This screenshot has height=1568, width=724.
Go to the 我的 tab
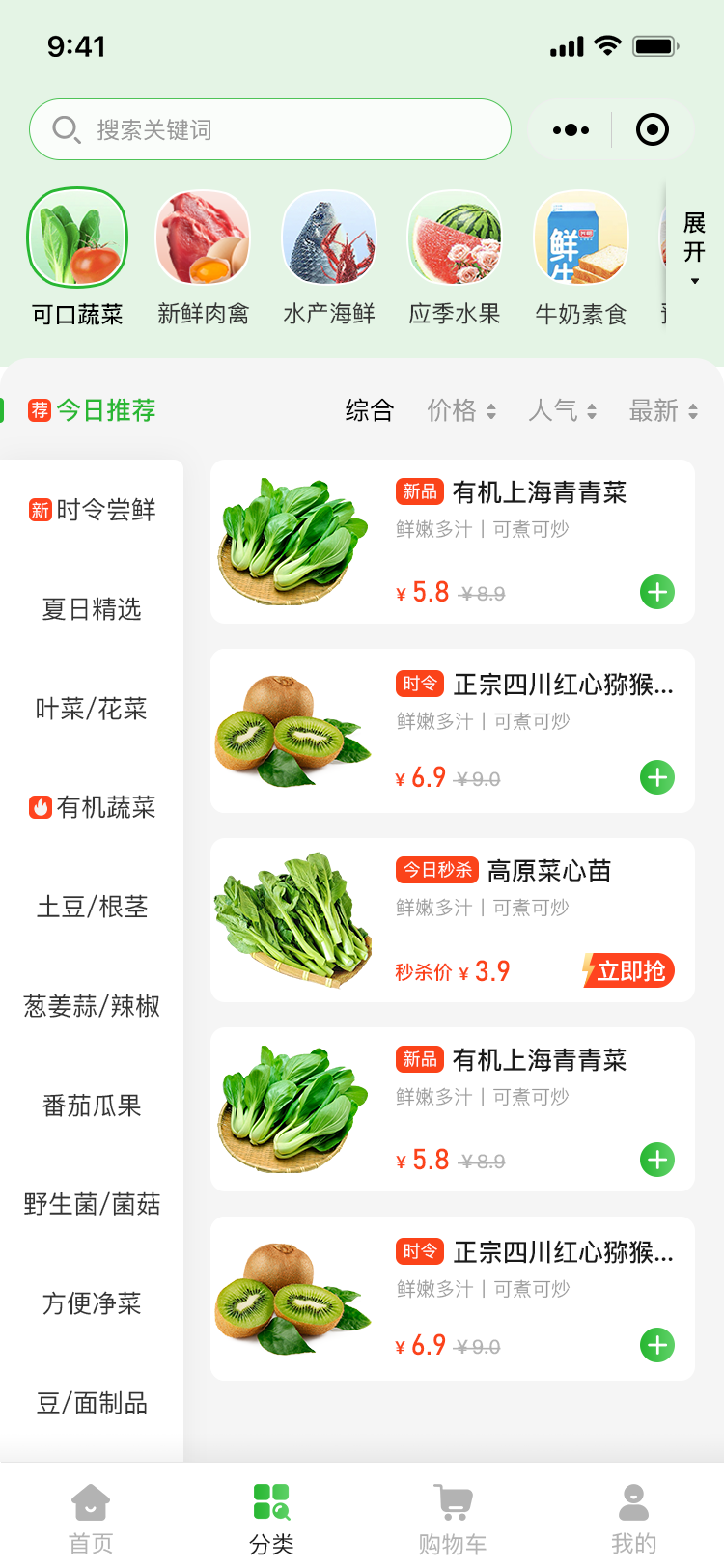(633, 1520)
